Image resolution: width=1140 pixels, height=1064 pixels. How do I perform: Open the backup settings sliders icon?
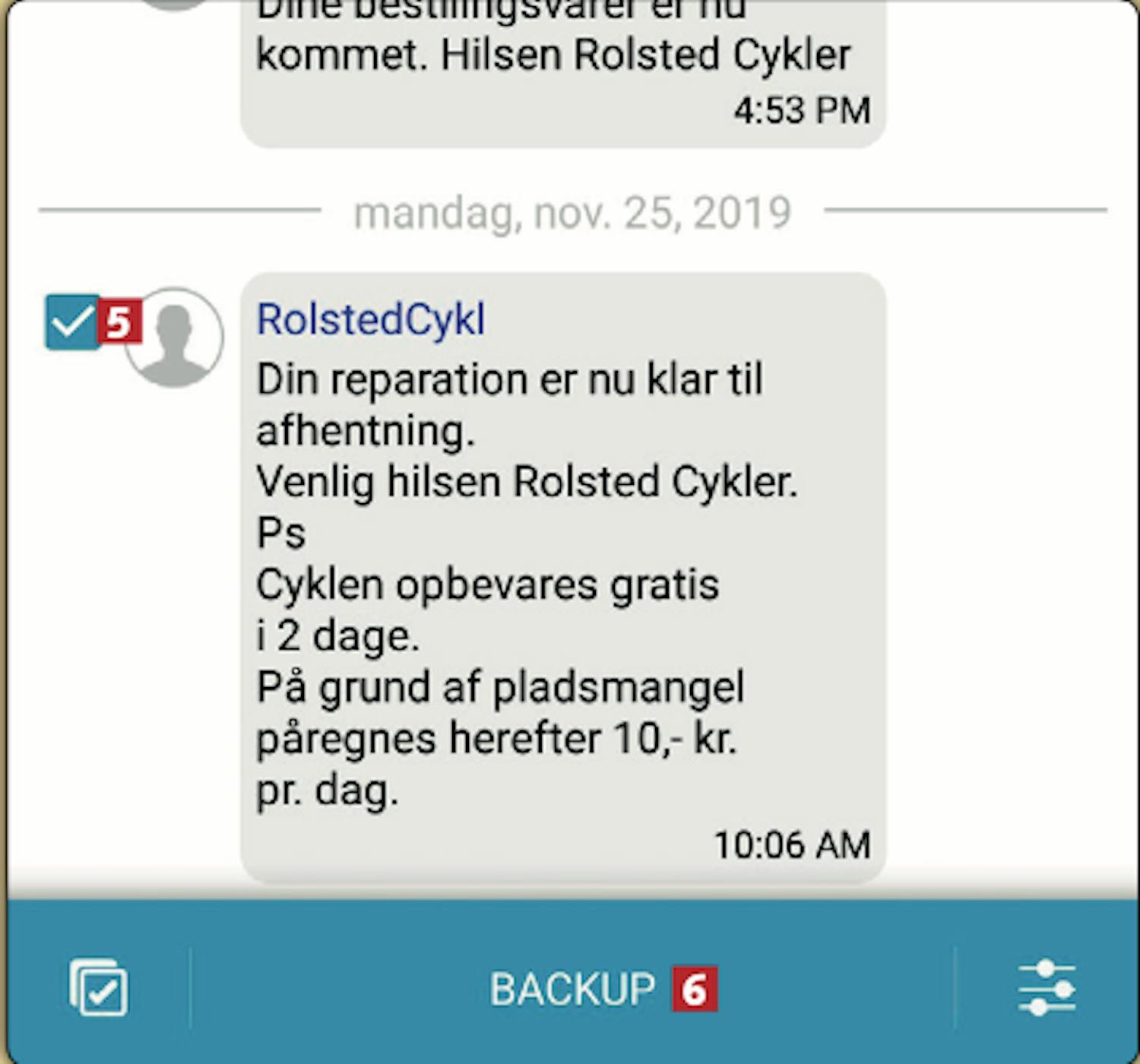1047,988
